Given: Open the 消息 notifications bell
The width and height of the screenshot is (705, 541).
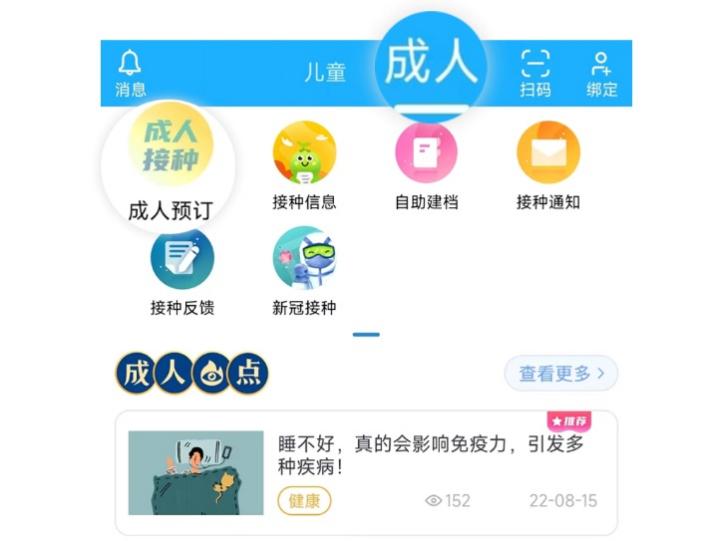Looking at the screenshot, I should point(130,74).
